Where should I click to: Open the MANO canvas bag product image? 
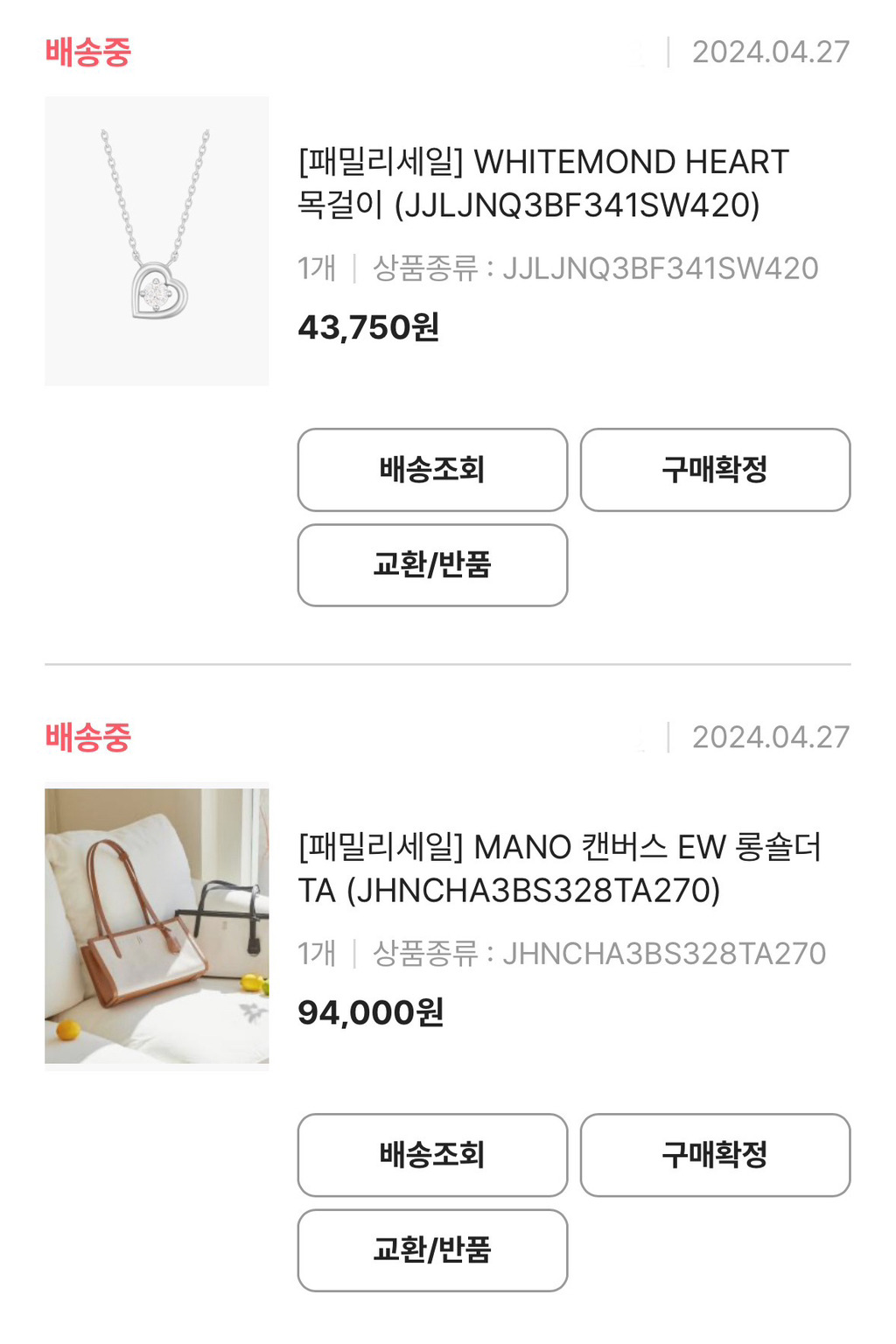157,926
